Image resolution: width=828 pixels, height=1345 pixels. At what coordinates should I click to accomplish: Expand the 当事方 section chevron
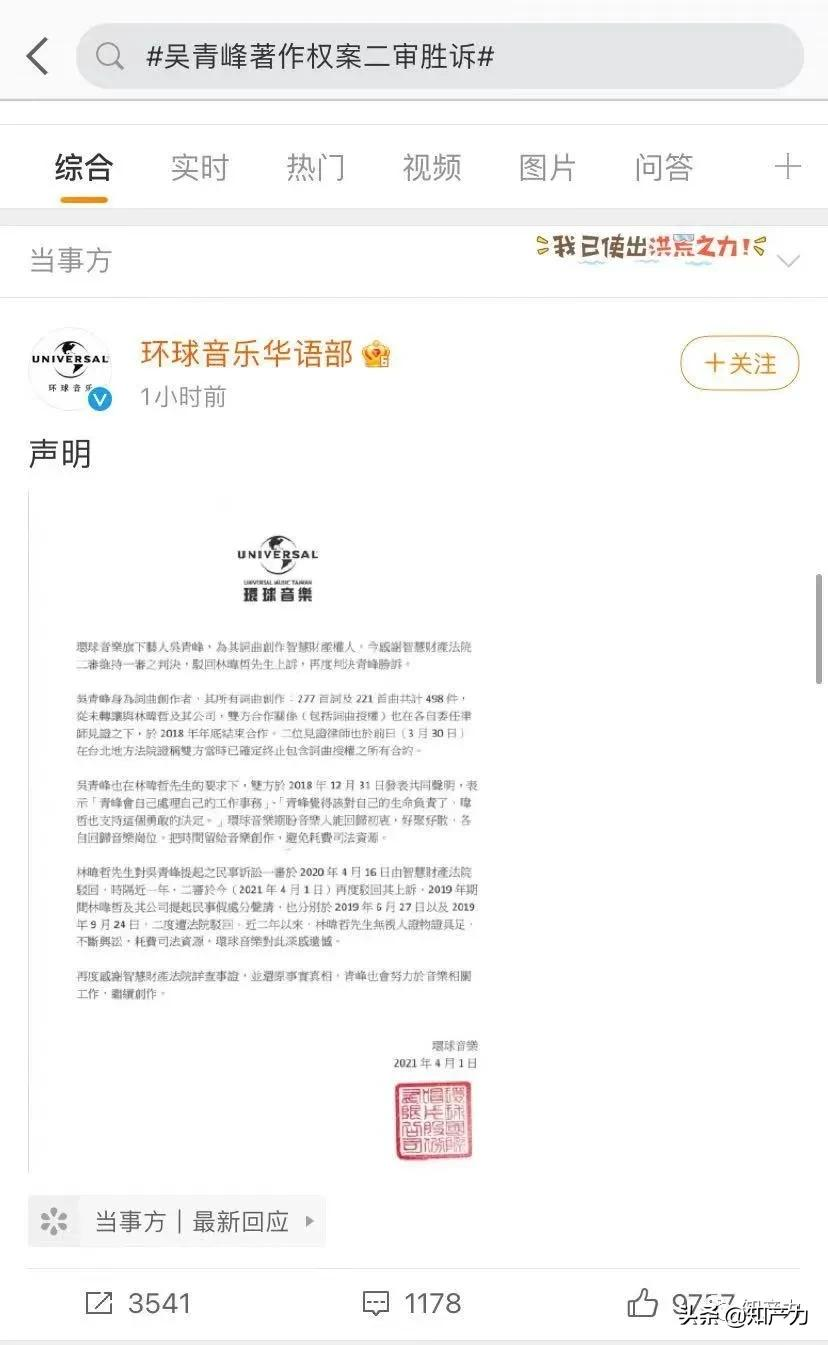(x=788, y=261)
